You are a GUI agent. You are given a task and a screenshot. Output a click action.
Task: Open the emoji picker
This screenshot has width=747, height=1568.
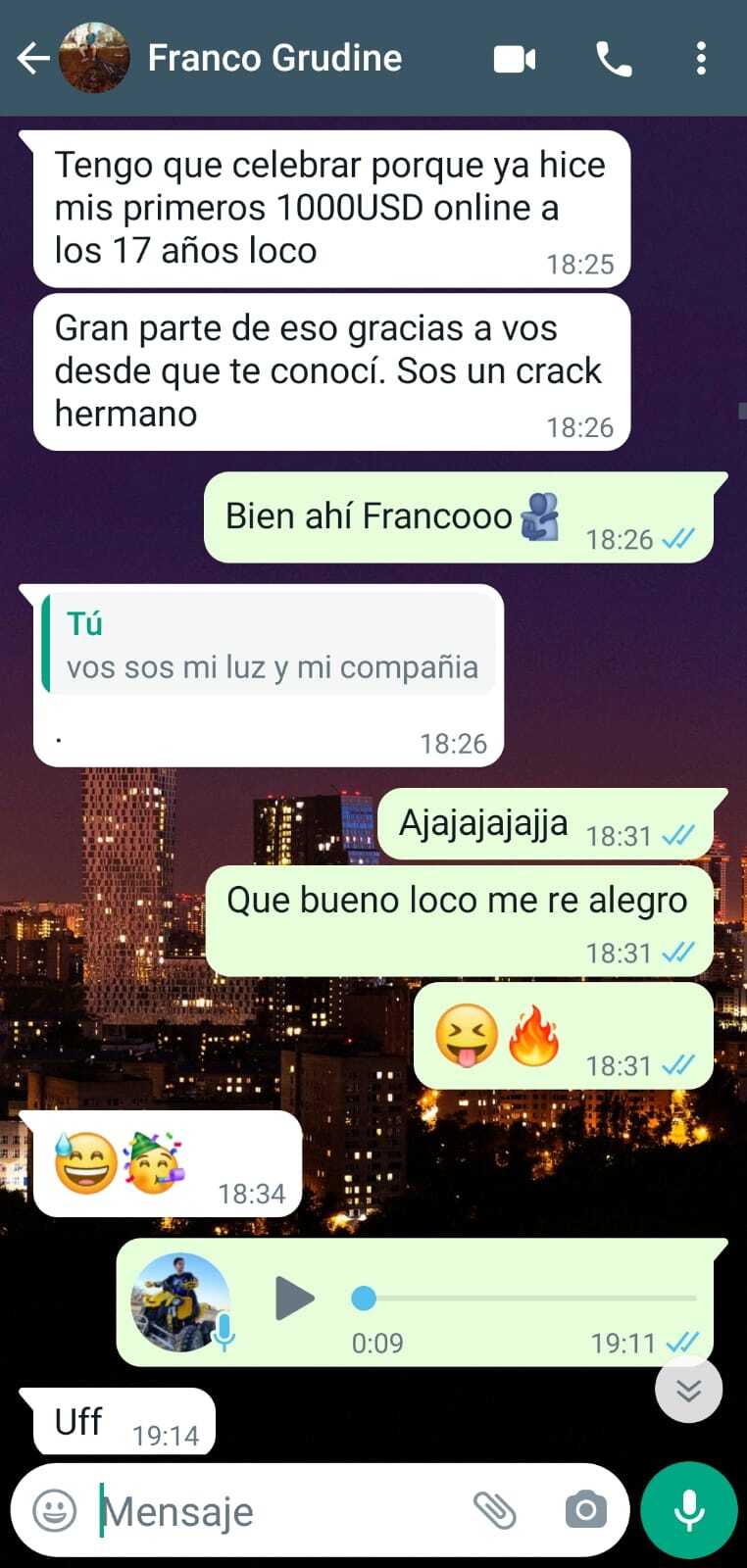coord(55,1510)
